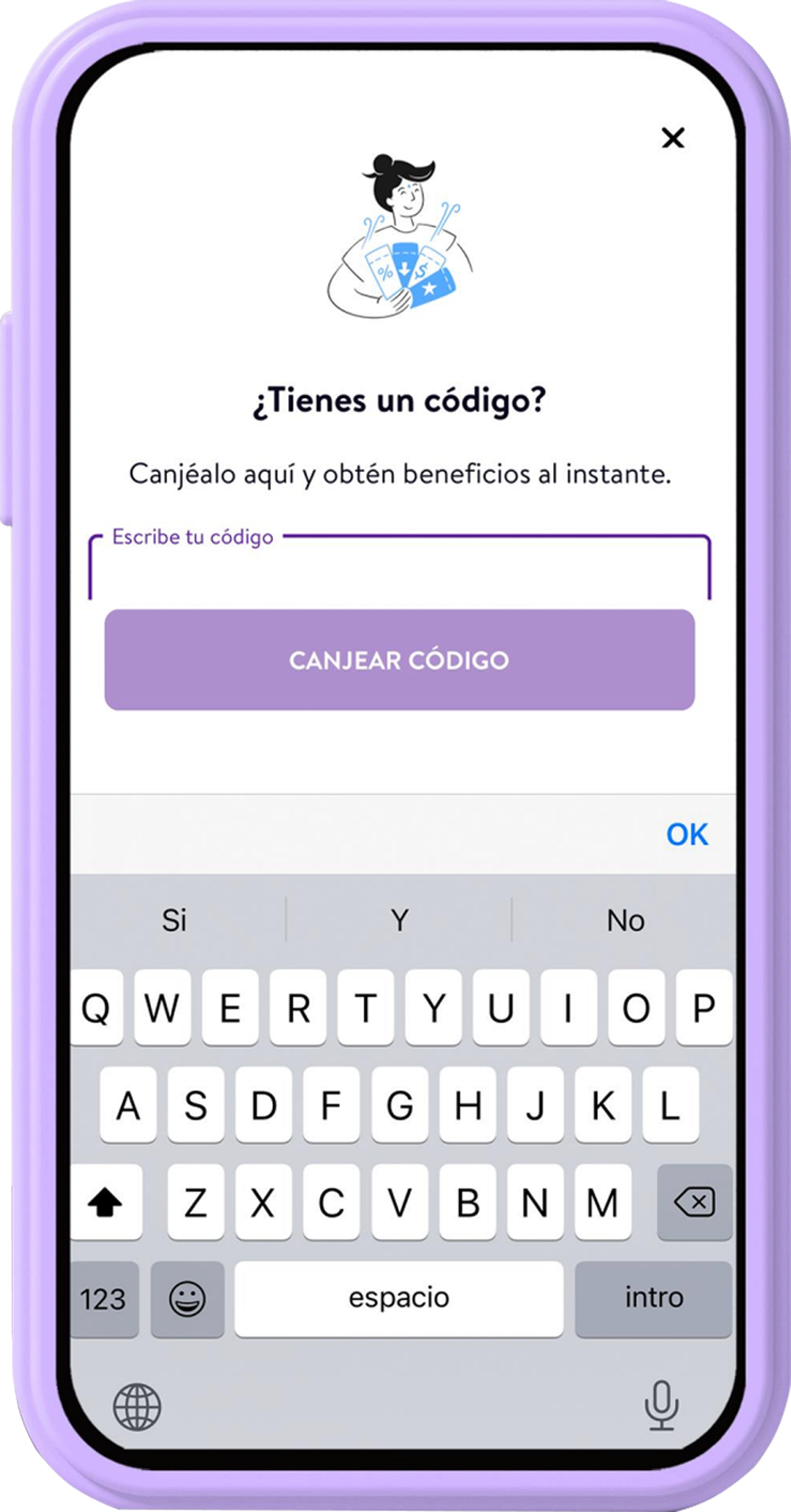791x1512 pixels.
Task: Close the redeem code screen
Action: click(x=672, y=138)
